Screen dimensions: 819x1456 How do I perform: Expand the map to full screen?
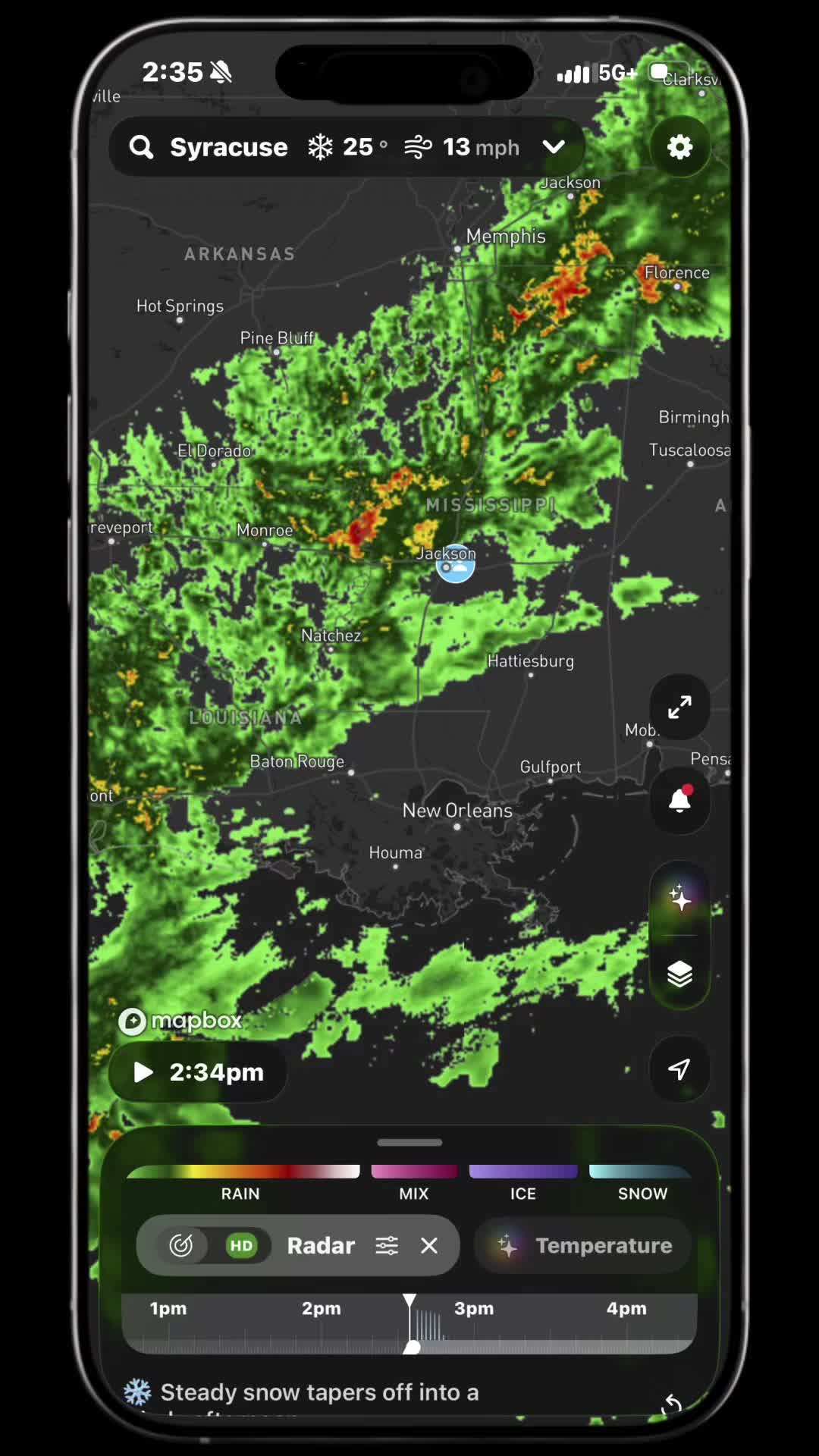pyautogui.click(x=679, y=708)
